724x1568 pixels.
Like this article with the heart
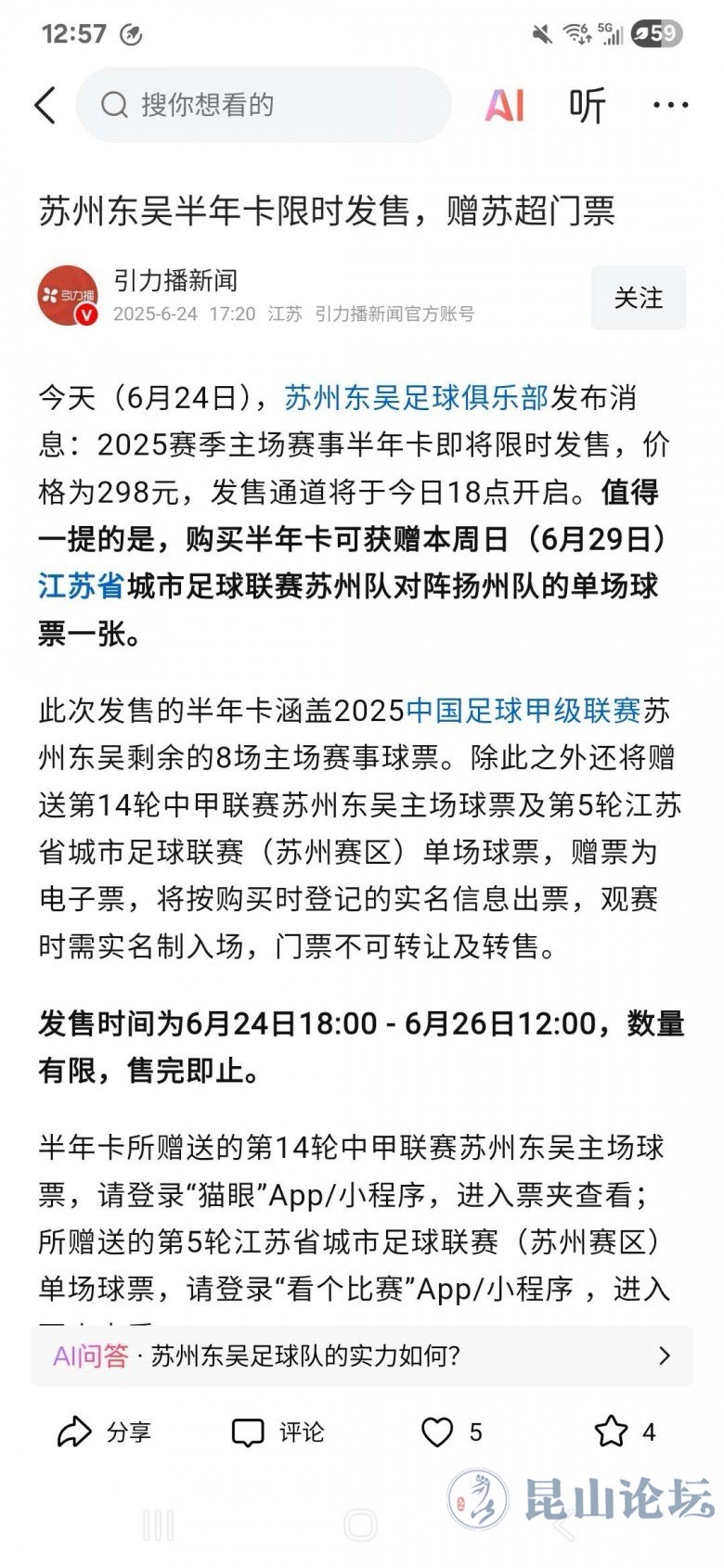click(438, 1433)
